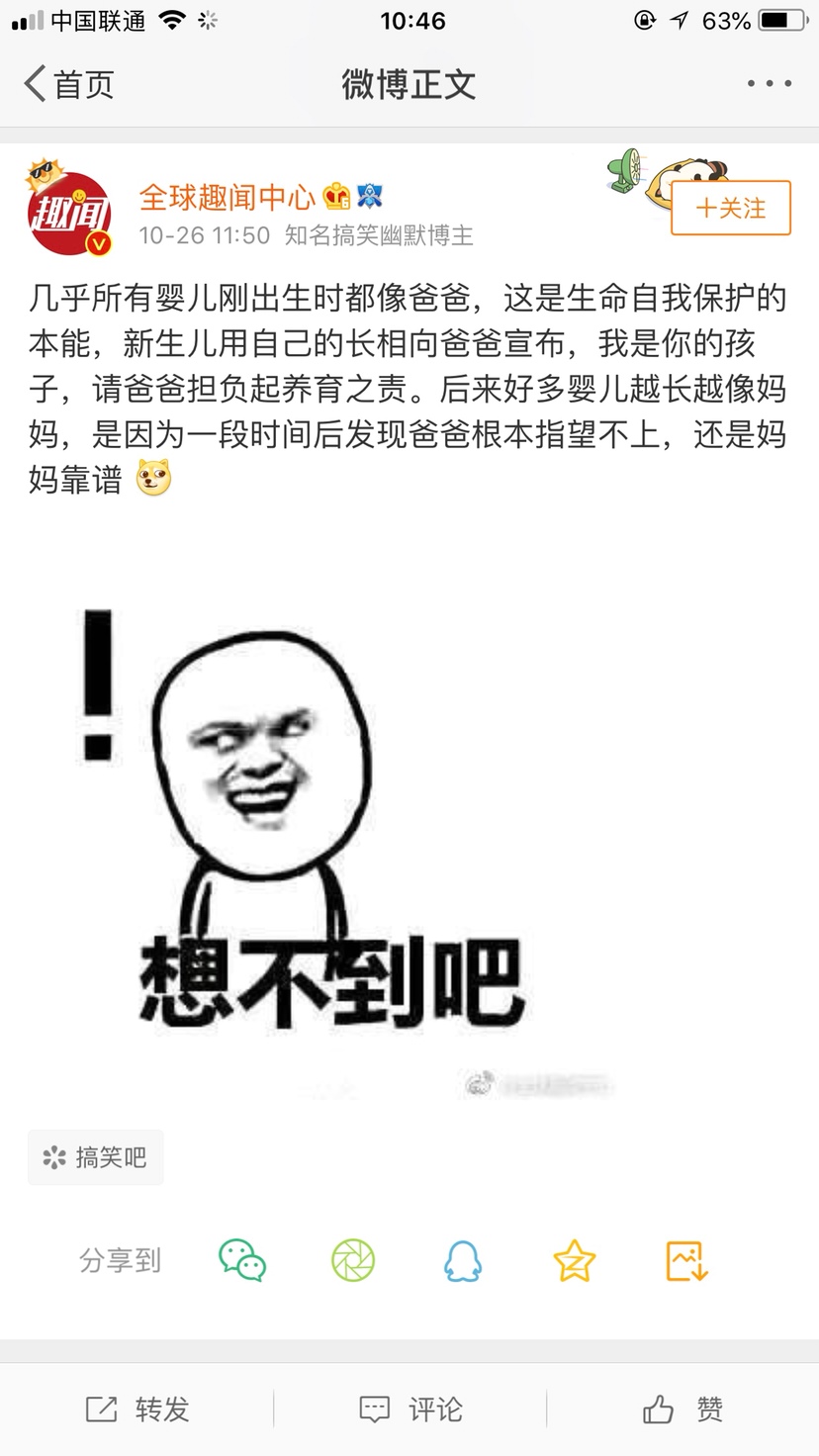
Task: Open the 搞笑吧 topic chip
Action: (x=96, y=1157)
